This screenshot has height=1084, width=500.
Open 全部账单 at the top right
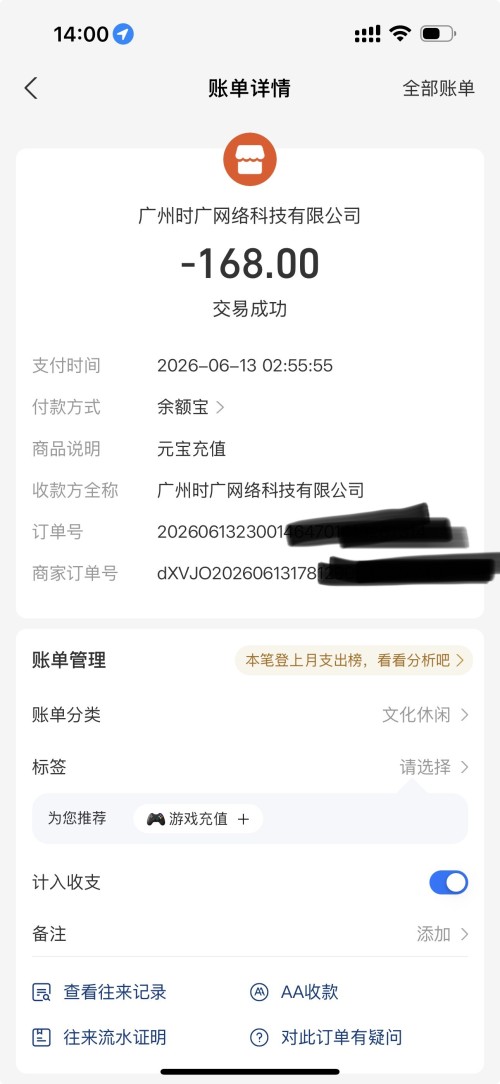coord(438,88)
